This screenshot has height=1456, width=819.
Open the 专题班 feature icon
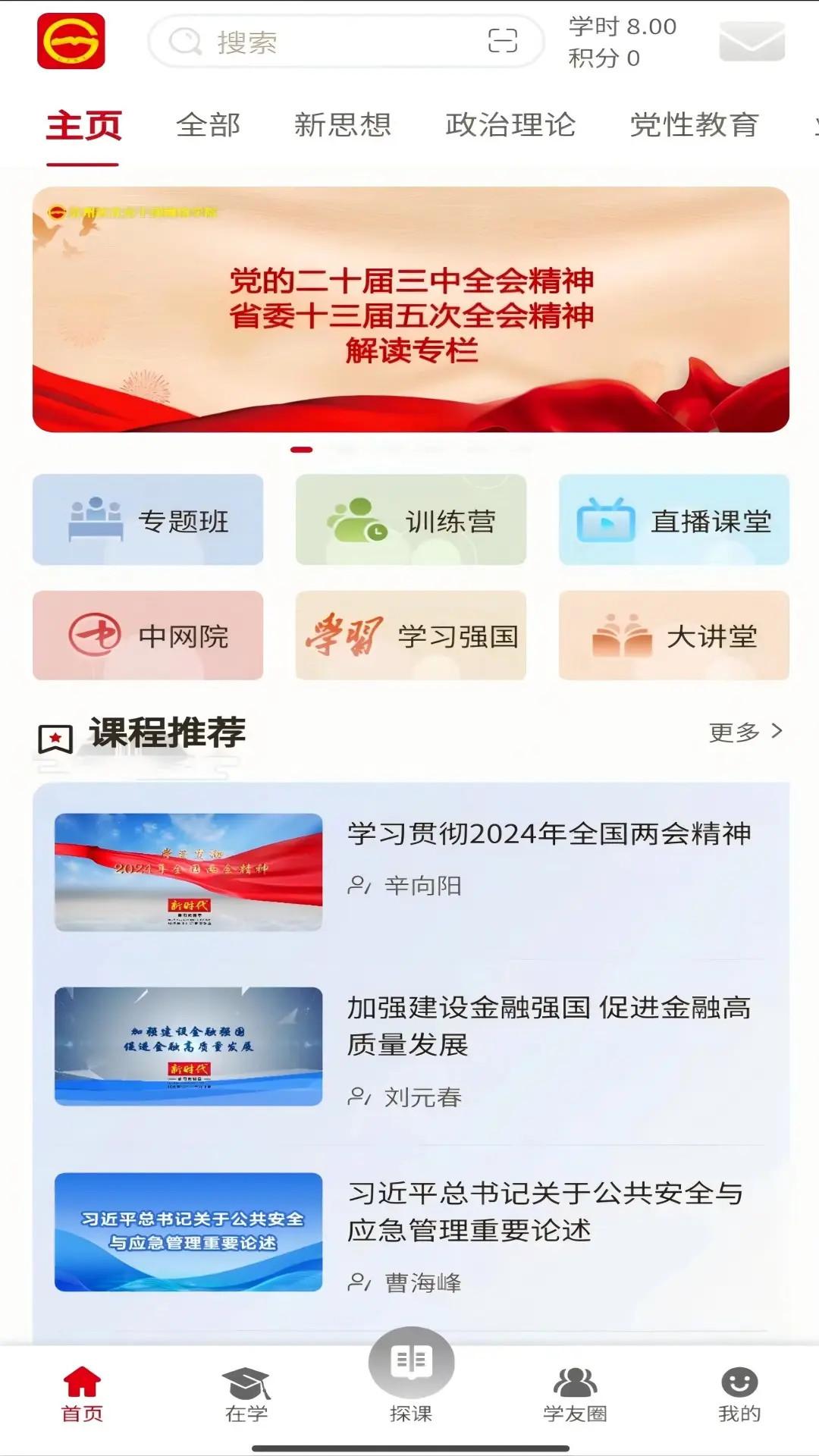[x=148, y=521]
